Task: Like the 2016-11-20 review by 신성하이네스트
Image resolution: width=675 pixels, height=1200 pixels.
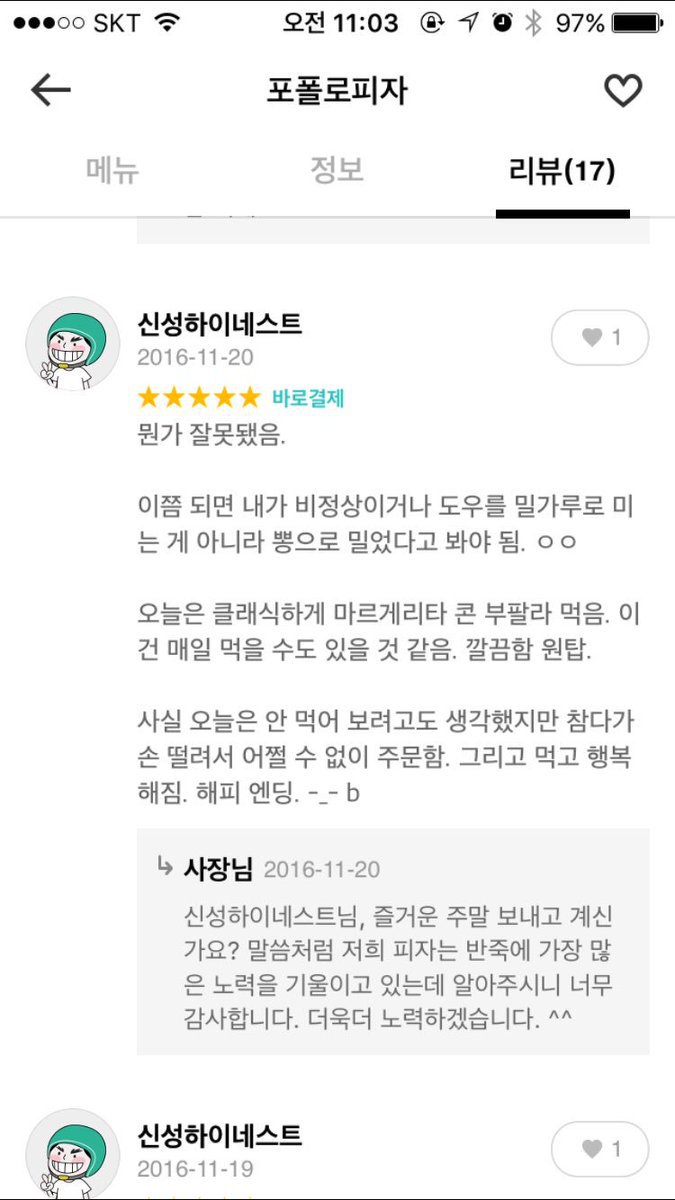Action: [x=600, y=338]
